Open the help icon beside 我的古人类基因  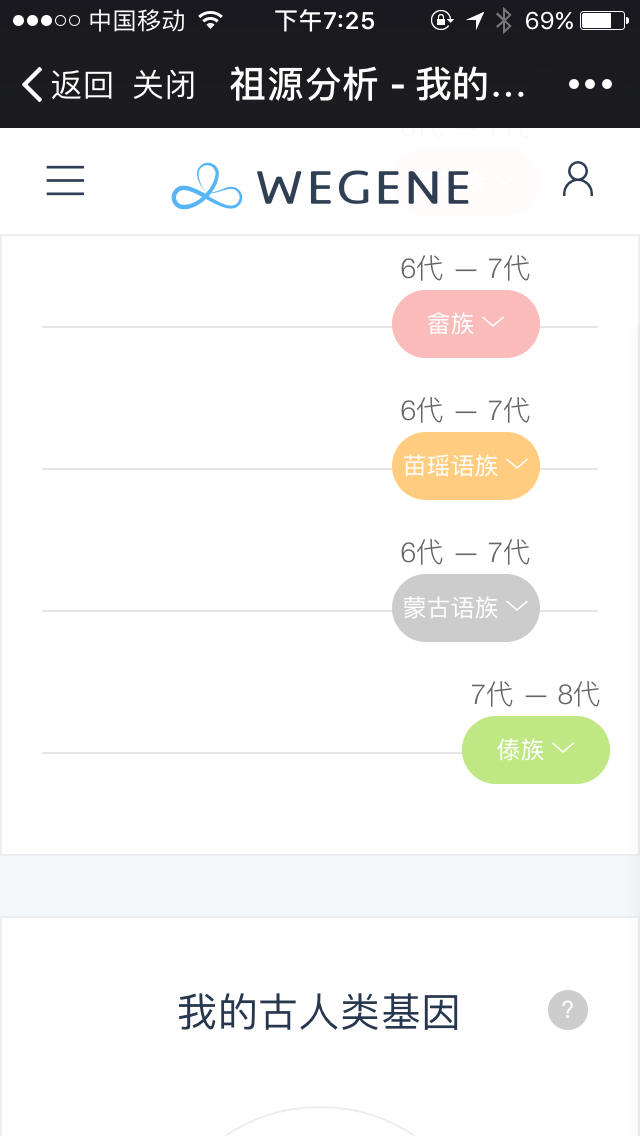click(x=568, y=1010)
